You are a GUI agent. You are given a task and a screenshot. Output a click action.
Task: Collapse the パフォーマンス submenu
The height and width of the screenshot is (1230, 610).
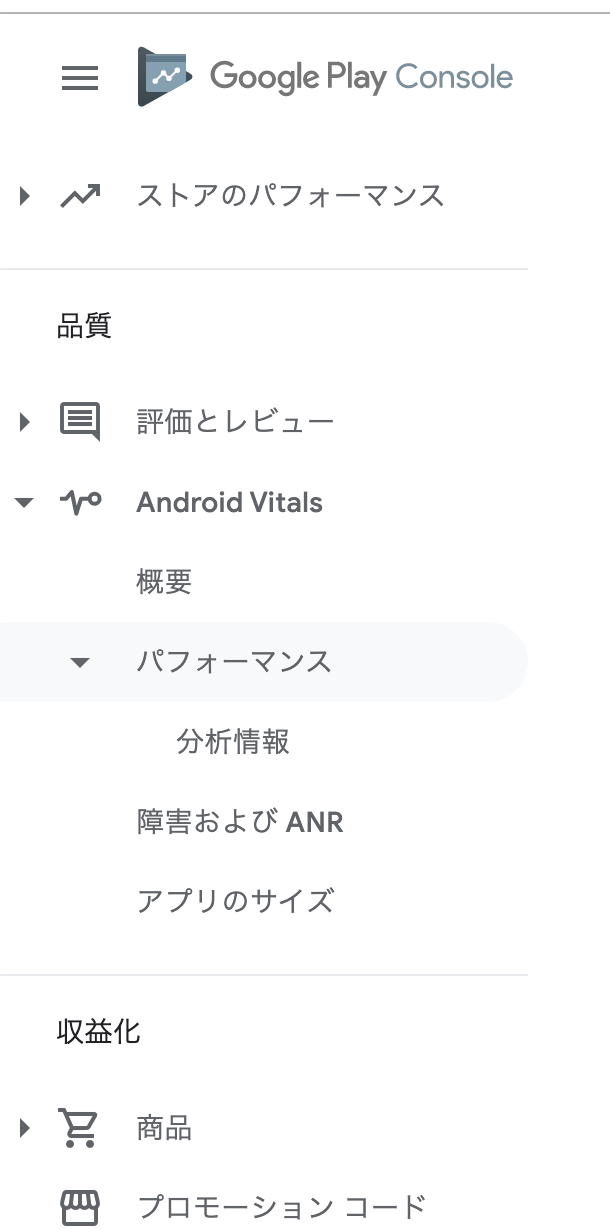coord(81,662)
